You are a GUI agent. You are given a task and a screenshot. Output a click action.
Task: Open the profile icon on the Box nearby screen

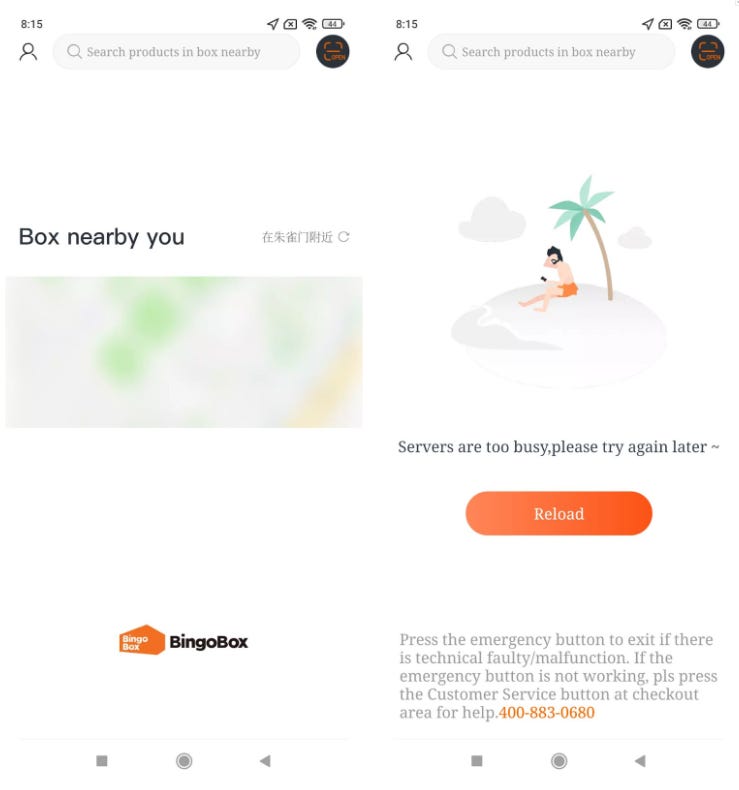[x=28, y=51]
